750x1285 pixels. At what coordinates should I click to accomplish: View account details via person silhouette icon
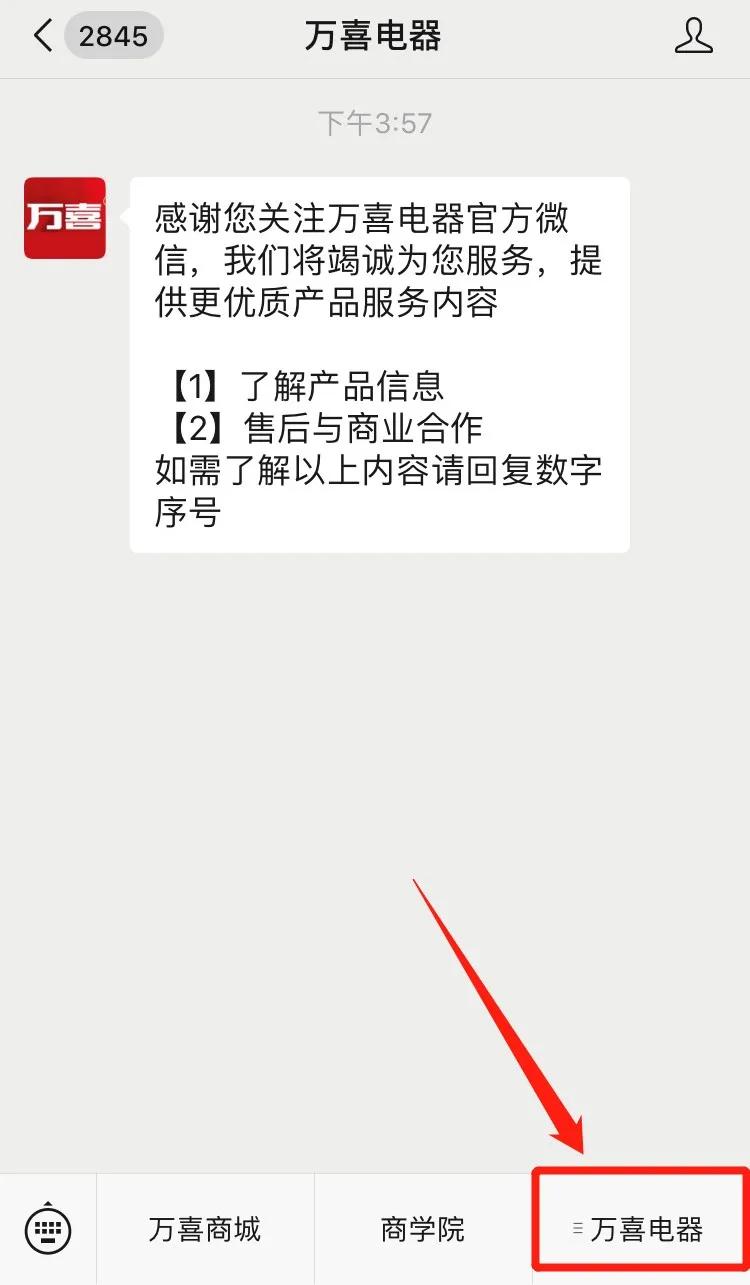point(694,35)
